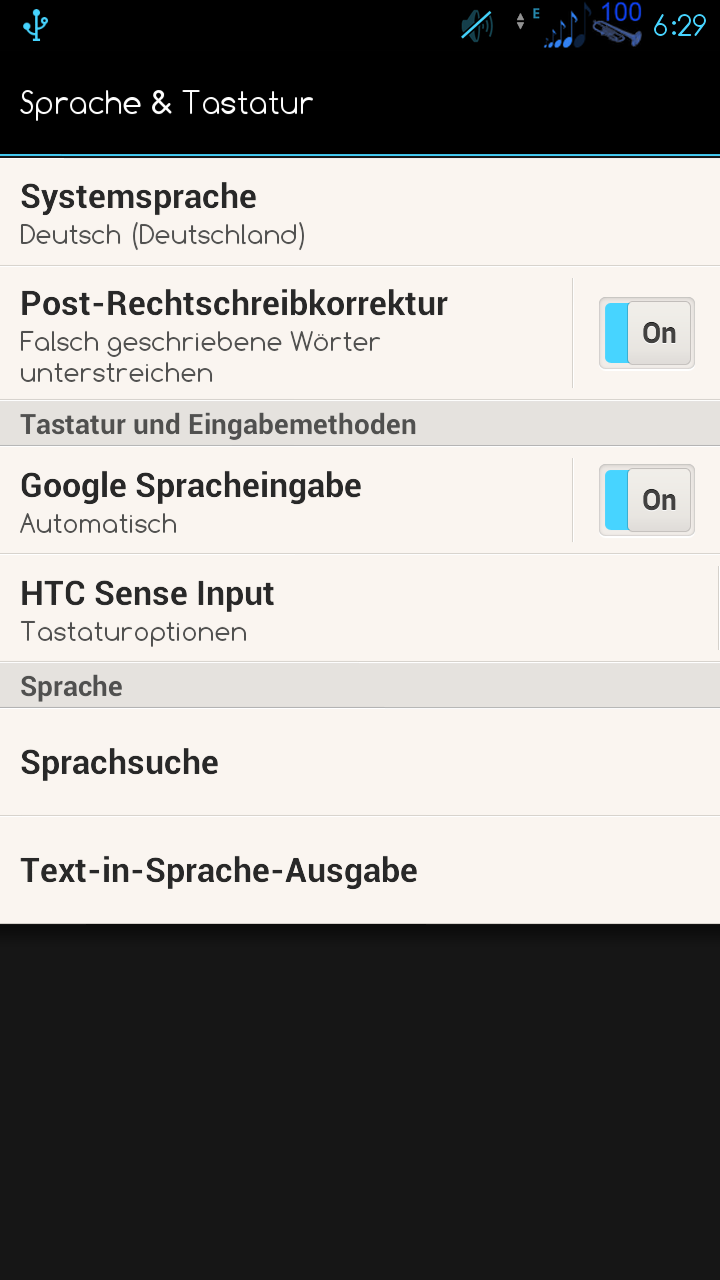Open Google Spracheingabe settings
Viewport: 720px width, 1280px height.
click(286, 500)
